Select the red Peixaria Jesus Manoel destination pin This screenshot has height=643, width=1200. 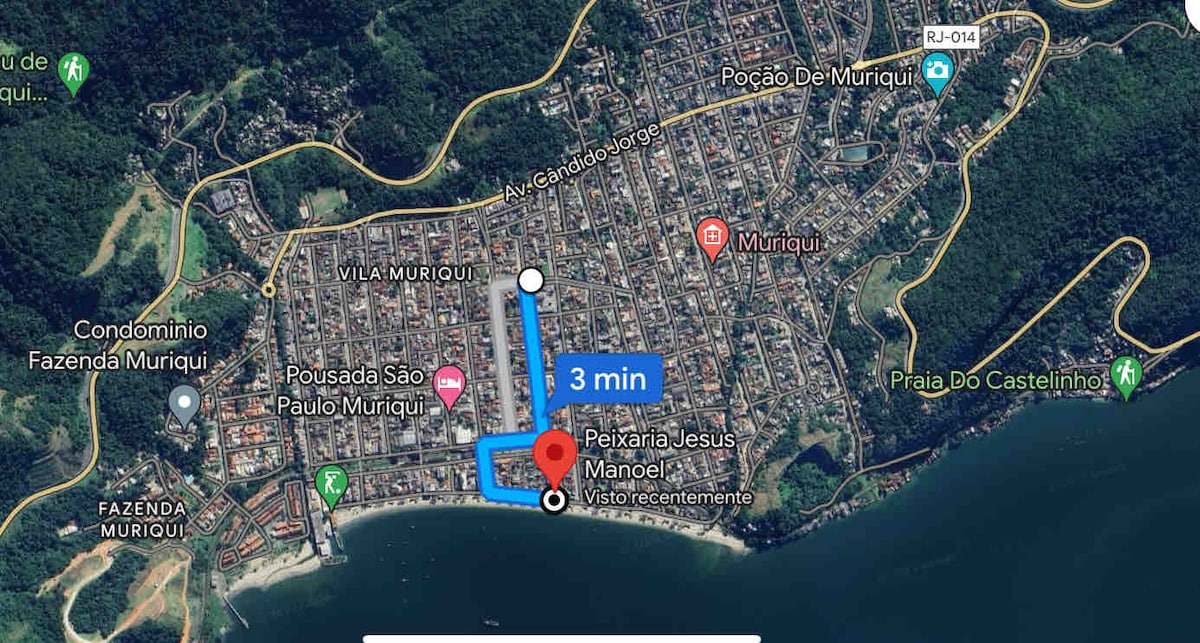(552, 458)
